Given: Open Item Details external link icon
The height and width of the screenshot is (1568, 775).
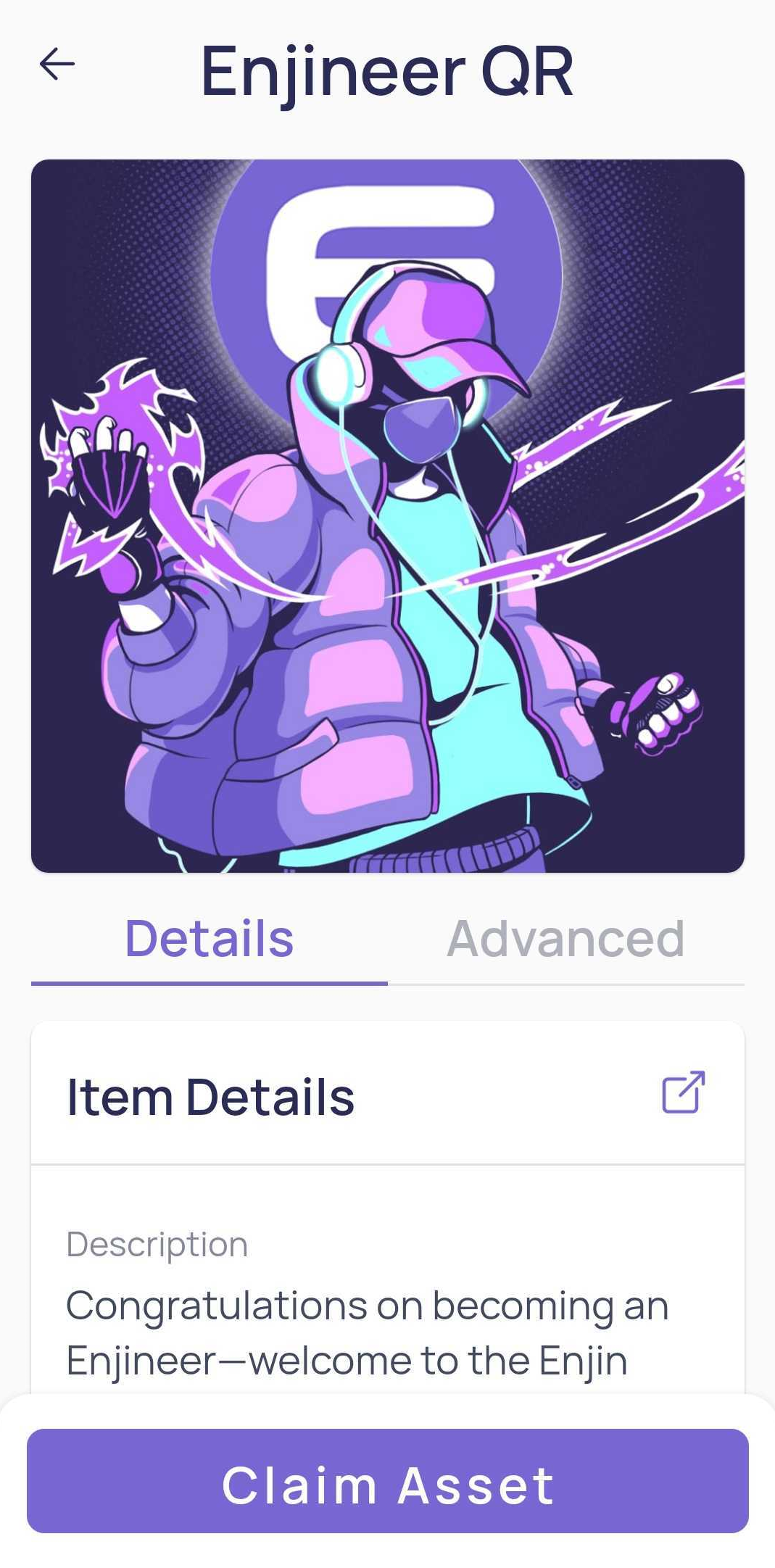Looking at the screenshot, I should click(683, 1092).
